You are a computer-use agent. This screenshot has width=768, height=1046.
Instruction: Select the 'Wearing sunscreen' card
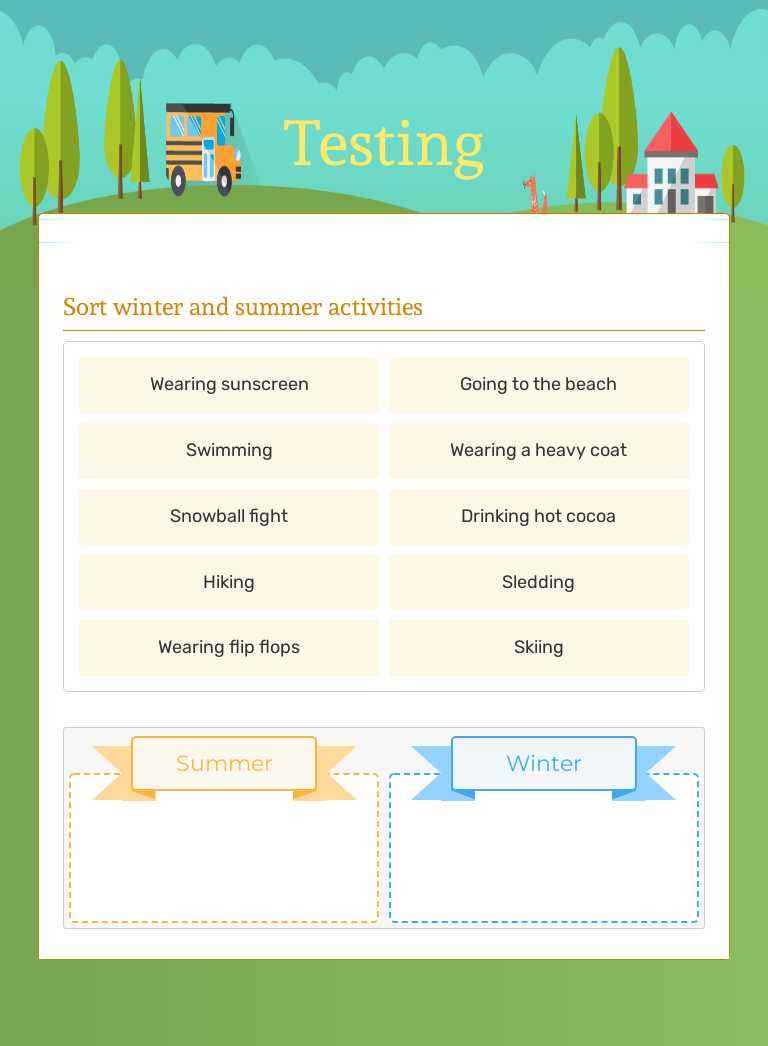(228, 384)
